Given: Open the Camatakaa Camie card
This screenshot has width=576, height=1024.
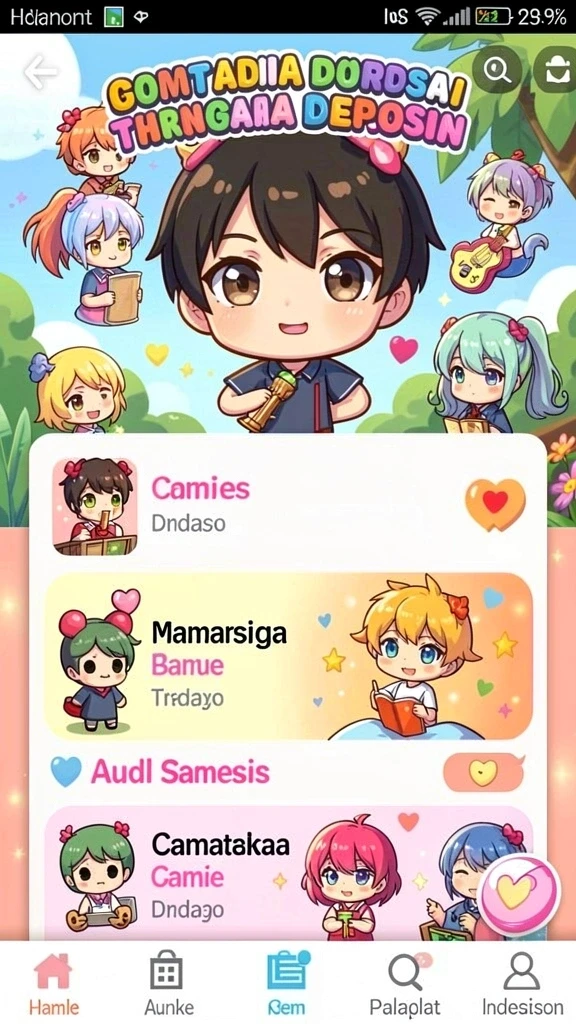Looking at the screenshot, I should (288, 874).
